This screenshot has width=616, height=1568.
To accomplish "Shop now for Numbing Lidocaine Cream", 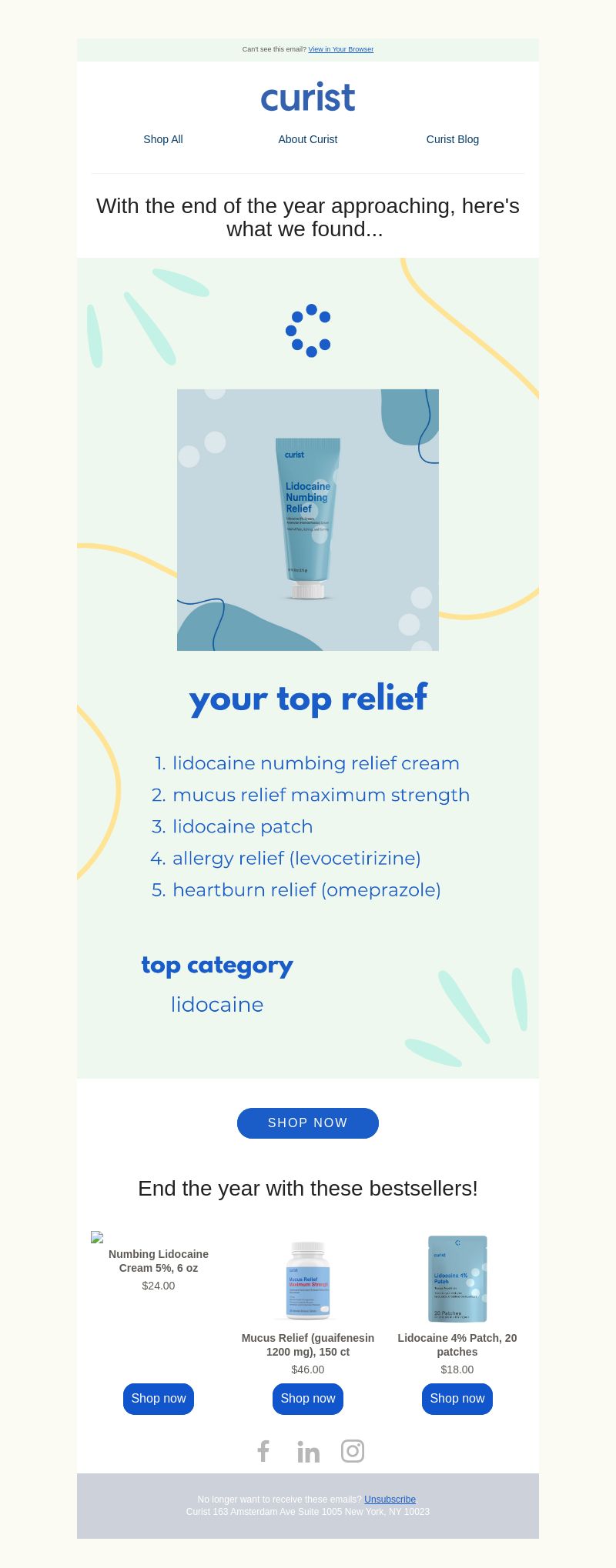I will point(159,1398).
